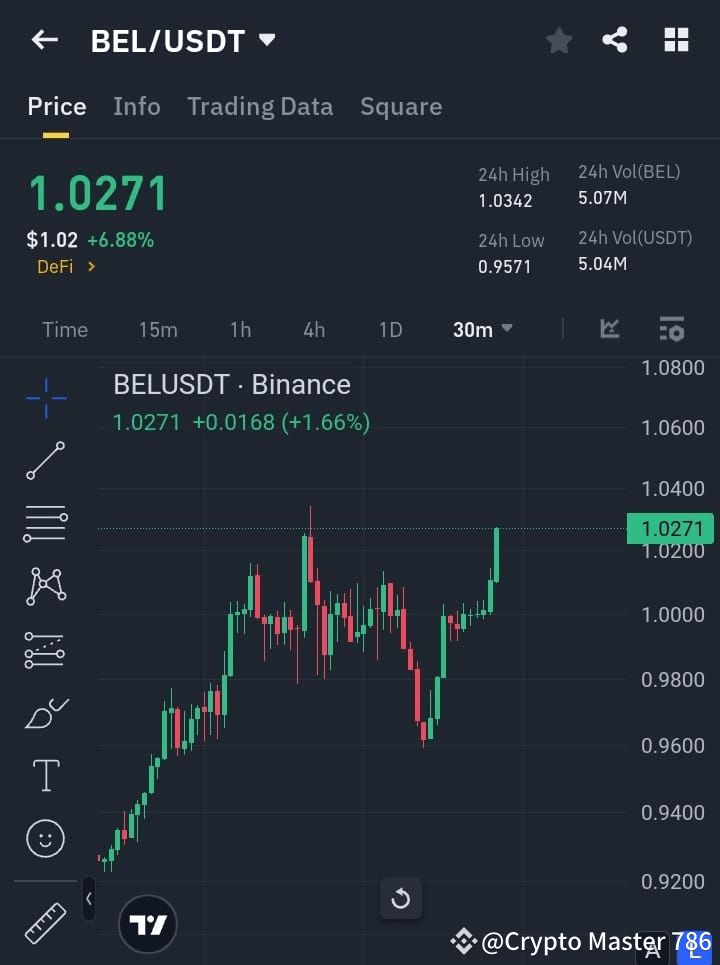Open the horizontal lines drawing tool
The image size is (720, 965).
coord(45,524)
